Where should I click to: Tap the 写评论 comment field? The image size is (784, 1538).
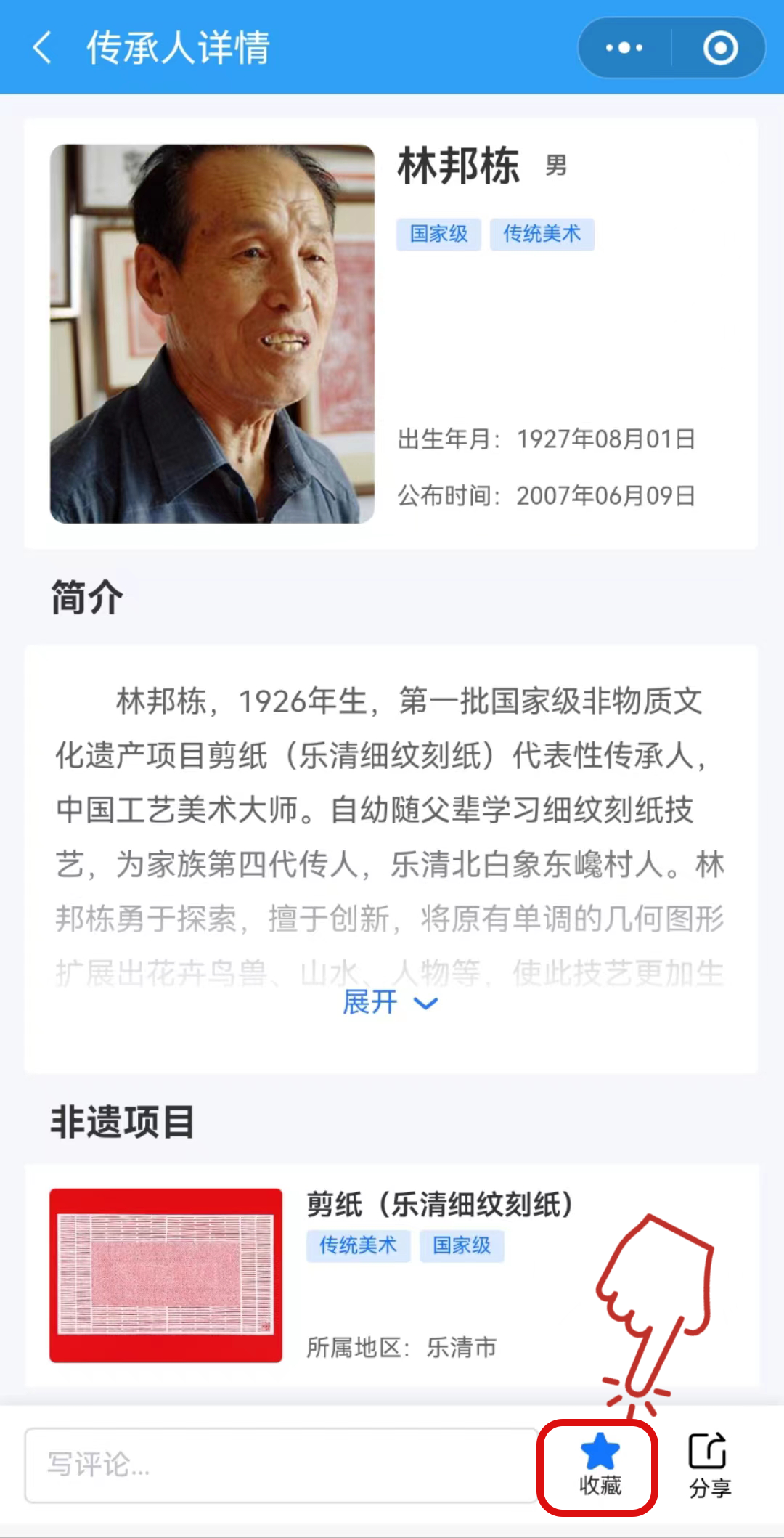tap(280, 1465)
